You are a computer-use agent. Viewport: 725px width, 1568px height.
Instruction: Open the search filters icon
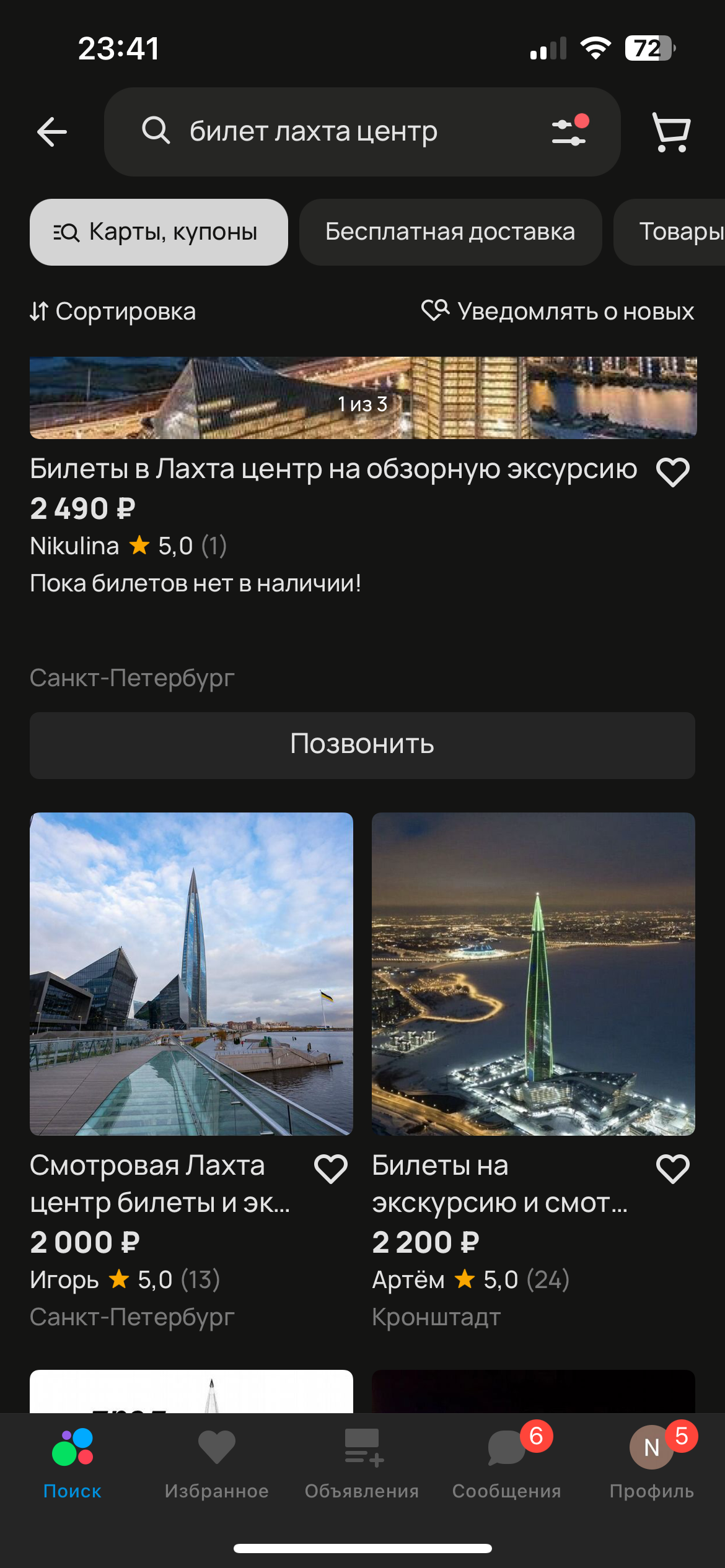point(569,131)
